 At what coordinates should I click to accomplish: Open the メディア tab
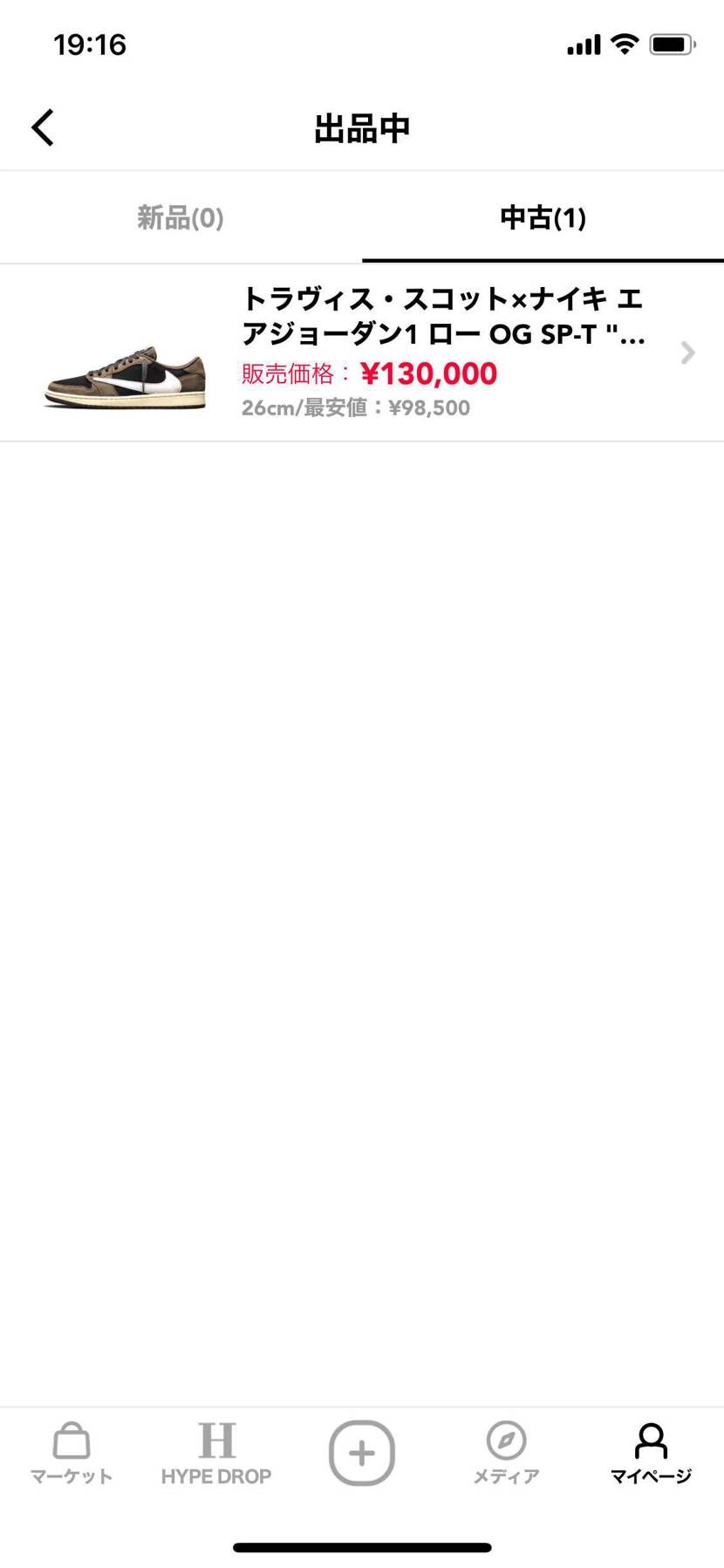click(507, 1454)
